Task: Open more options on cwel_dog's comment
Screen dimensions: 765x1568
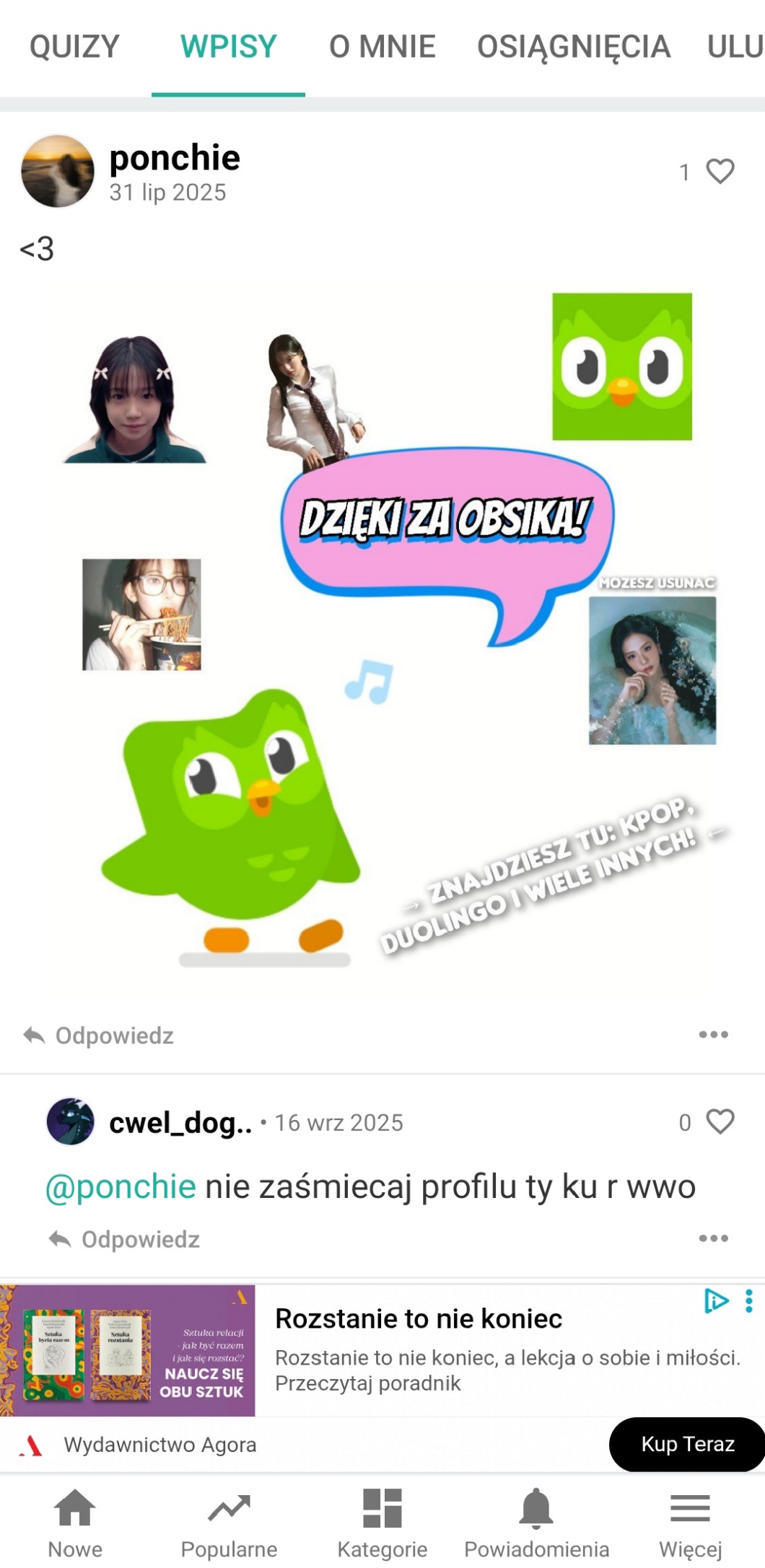Action: click(x=713, y=1238)
